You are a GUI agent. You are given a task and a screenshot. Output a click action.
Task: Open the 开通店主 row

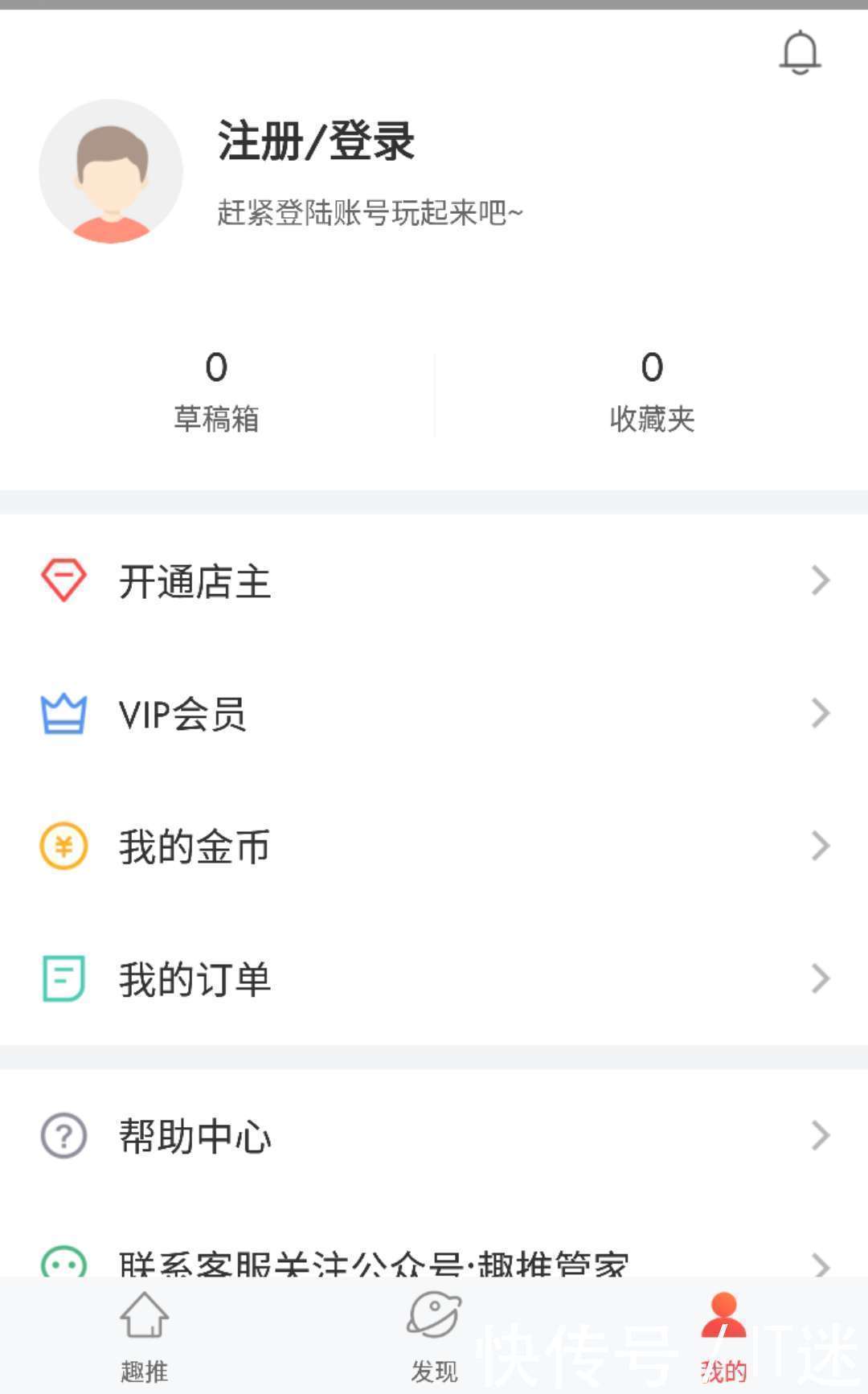click(x=434, y=580)
